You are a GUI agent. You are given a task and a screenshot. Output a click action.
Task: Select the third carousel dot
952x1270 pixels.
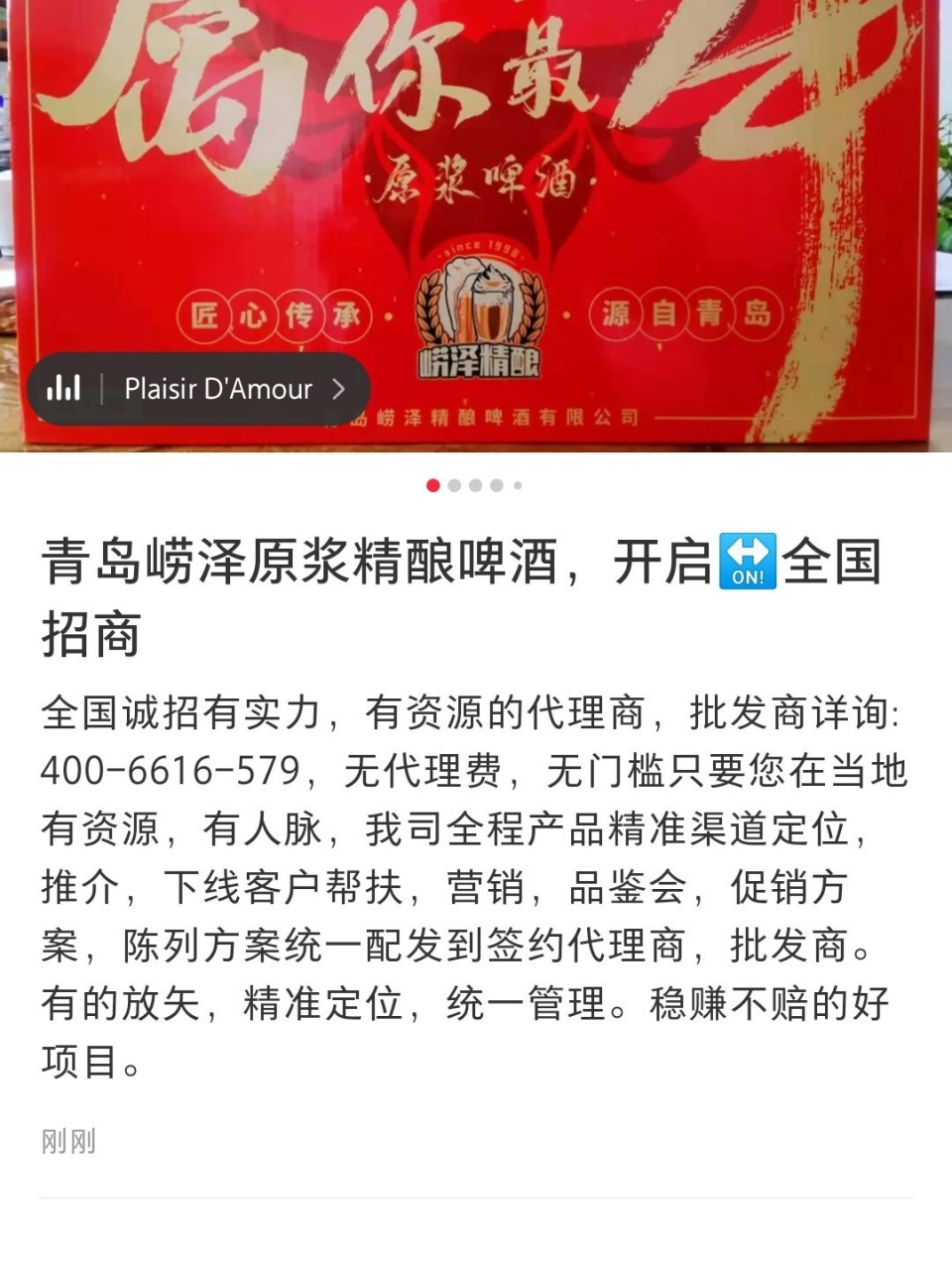[x=475, y=486]
